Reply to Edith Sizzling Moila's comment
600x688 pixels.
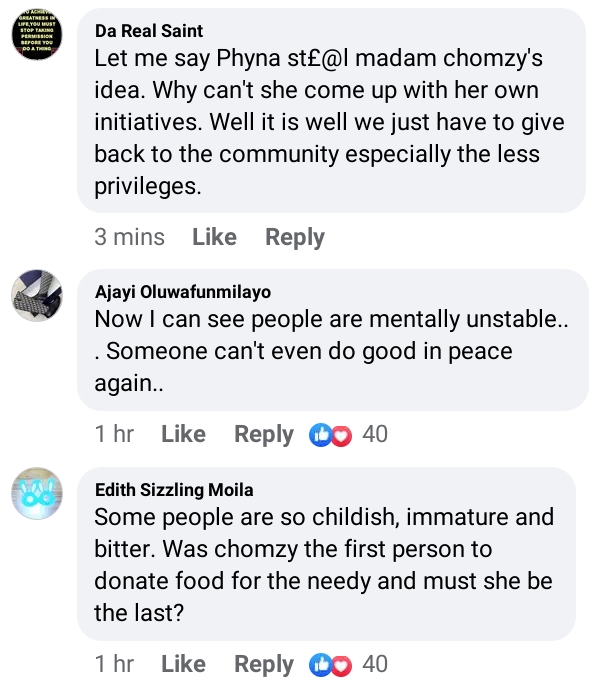click(x=264, y=664)
